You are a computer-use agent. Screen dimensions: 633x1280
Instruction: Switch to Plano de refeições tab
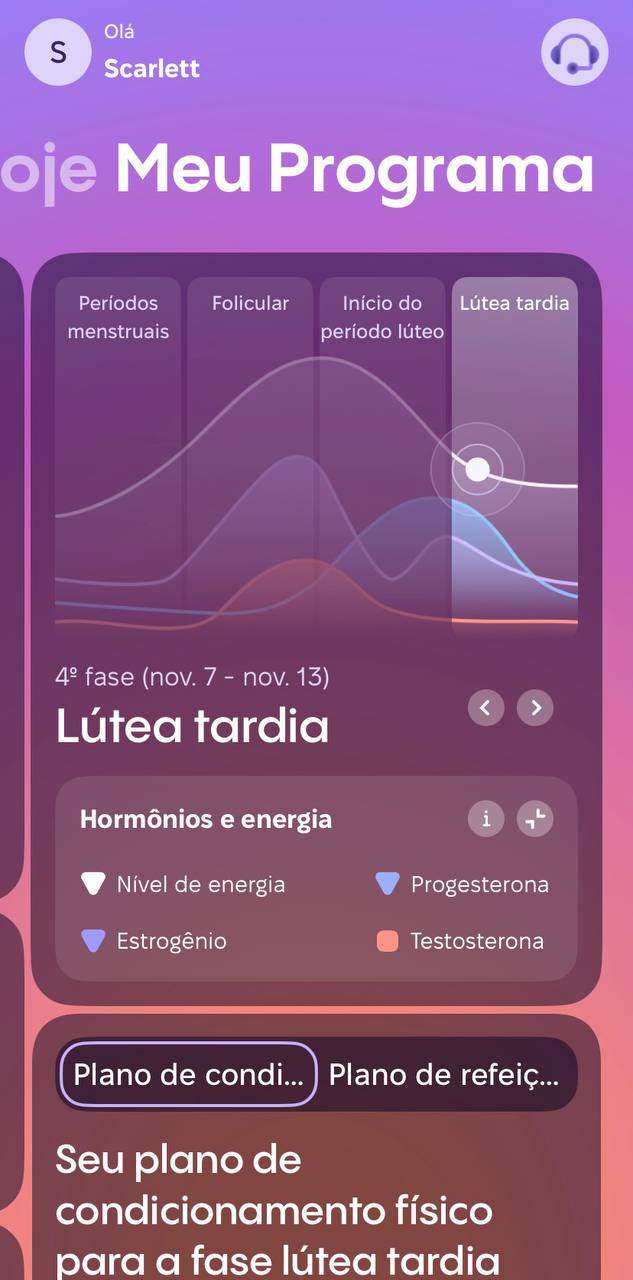pos(444,1075)
